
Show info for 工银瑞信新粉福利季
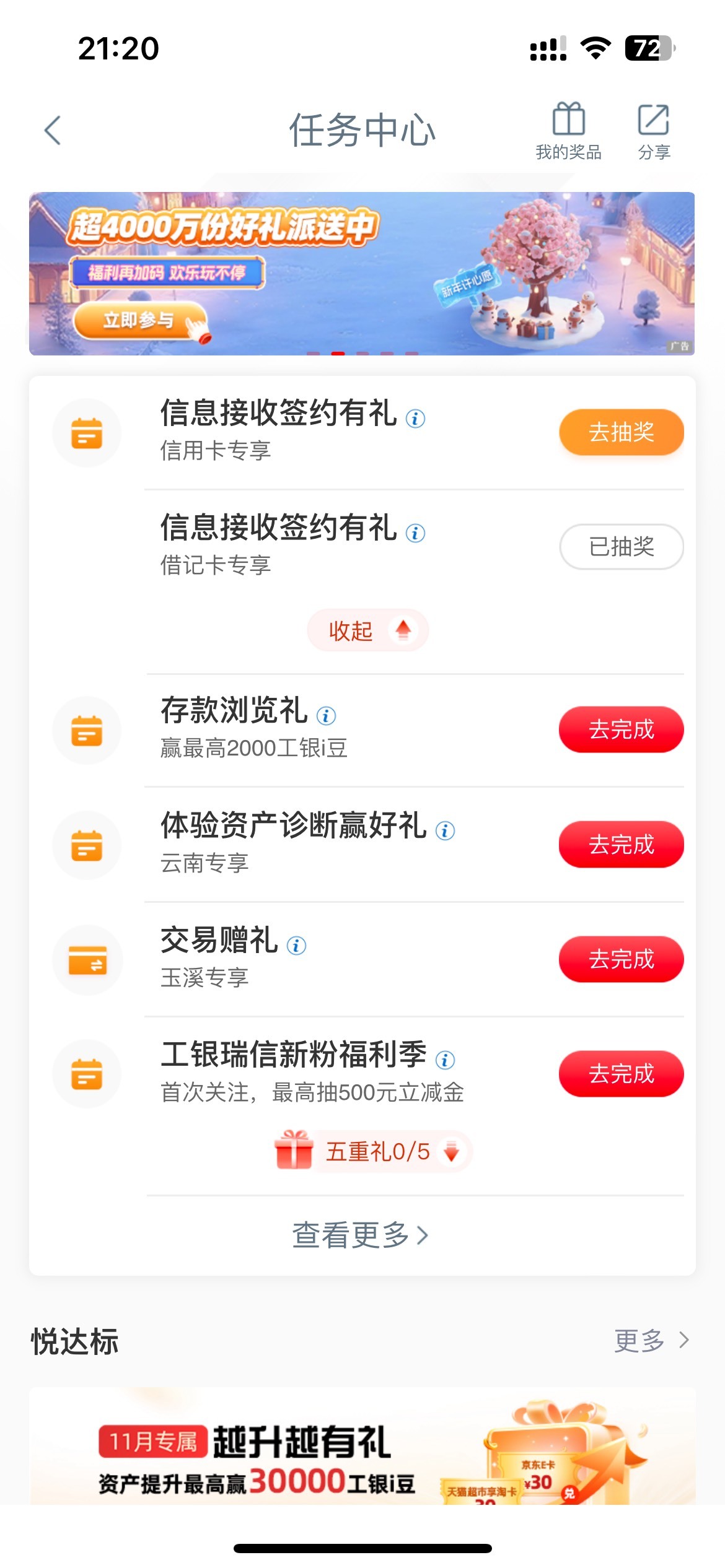tap(445, 1060)
